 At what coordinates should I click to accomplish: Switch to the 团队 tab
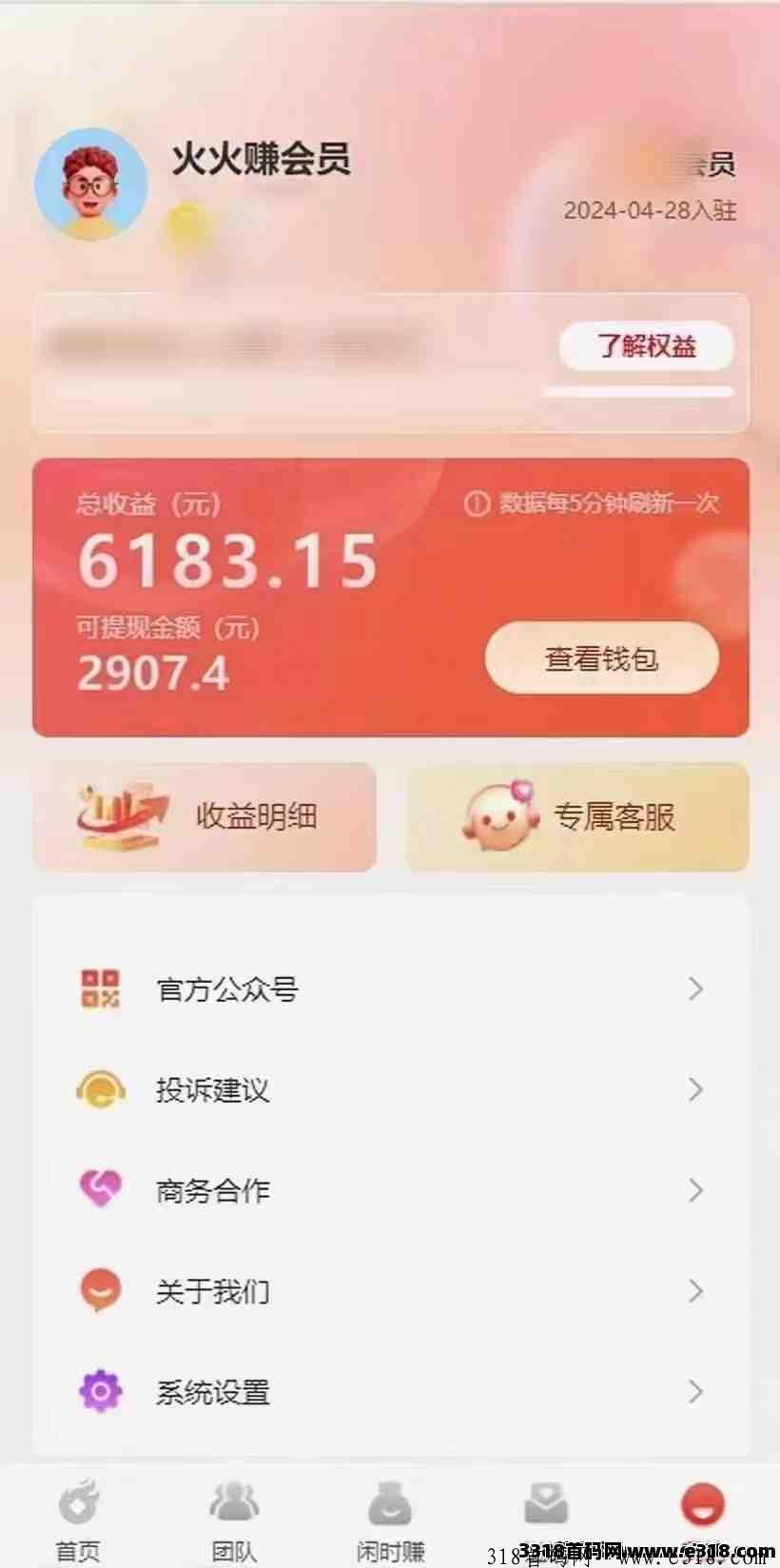tap(234, 1519)
